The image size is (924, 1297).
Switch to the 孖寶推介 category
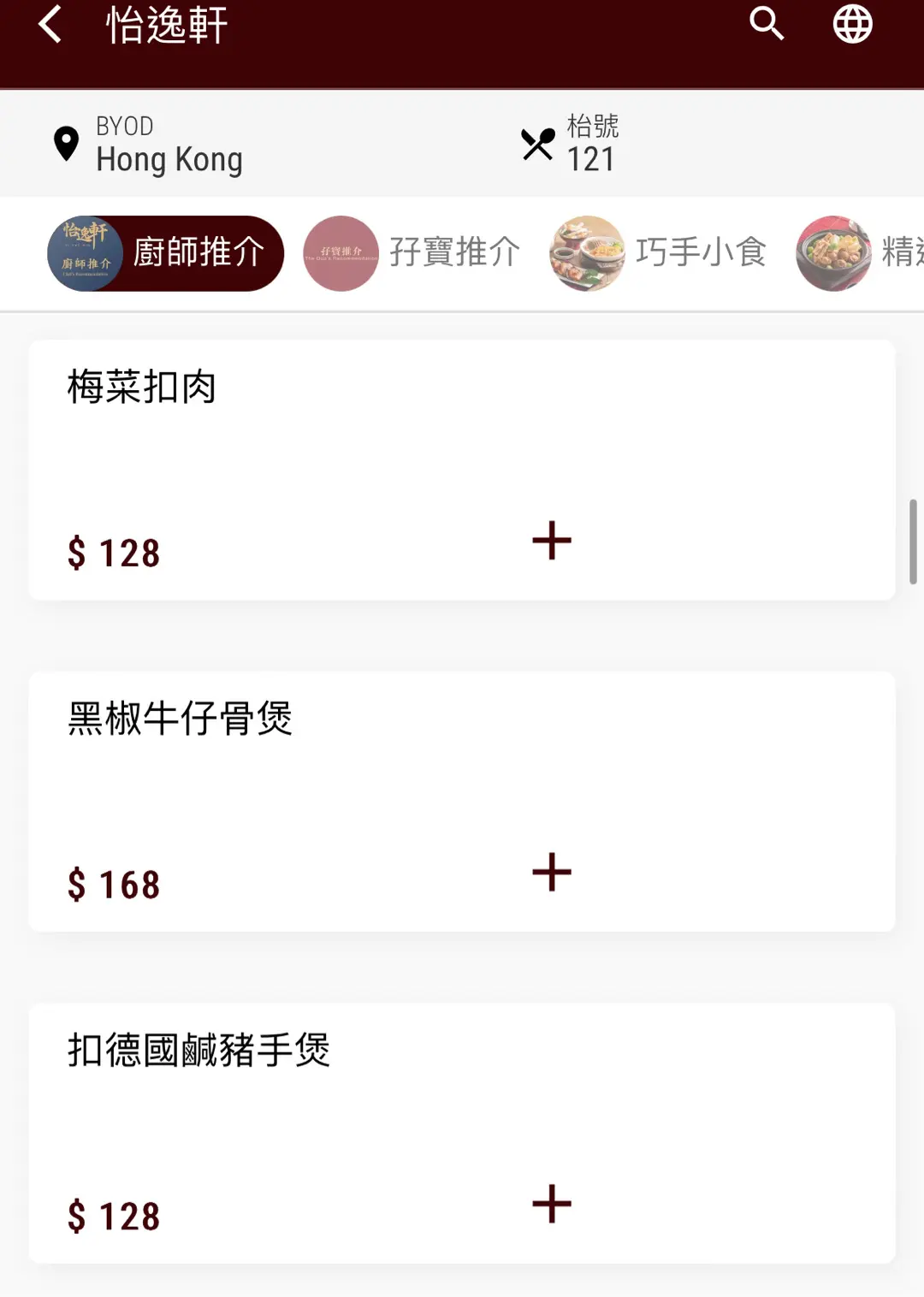tap(412, 253)
